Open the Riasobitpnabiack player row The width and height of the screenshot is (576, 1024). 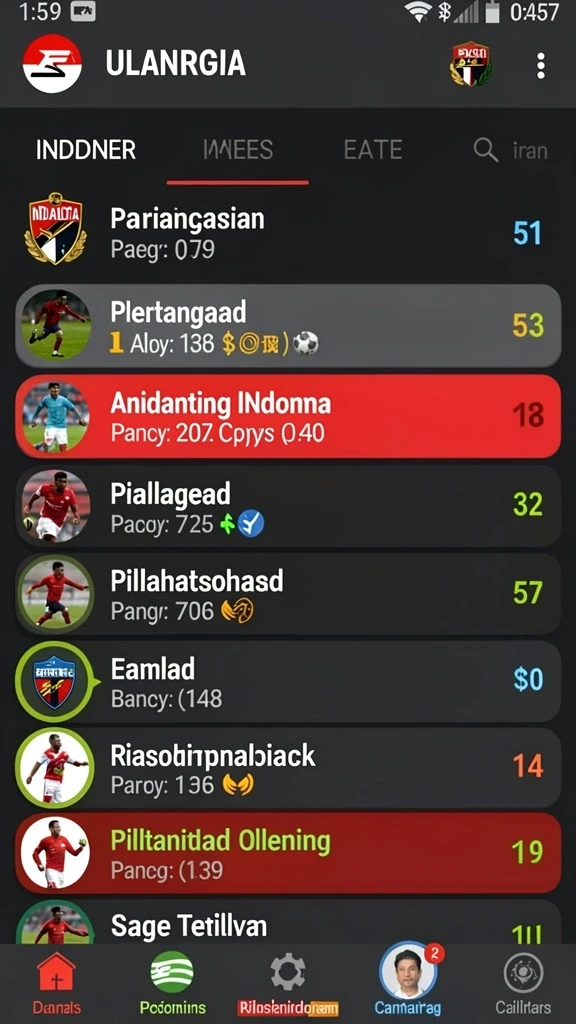[x=288, y=767]
